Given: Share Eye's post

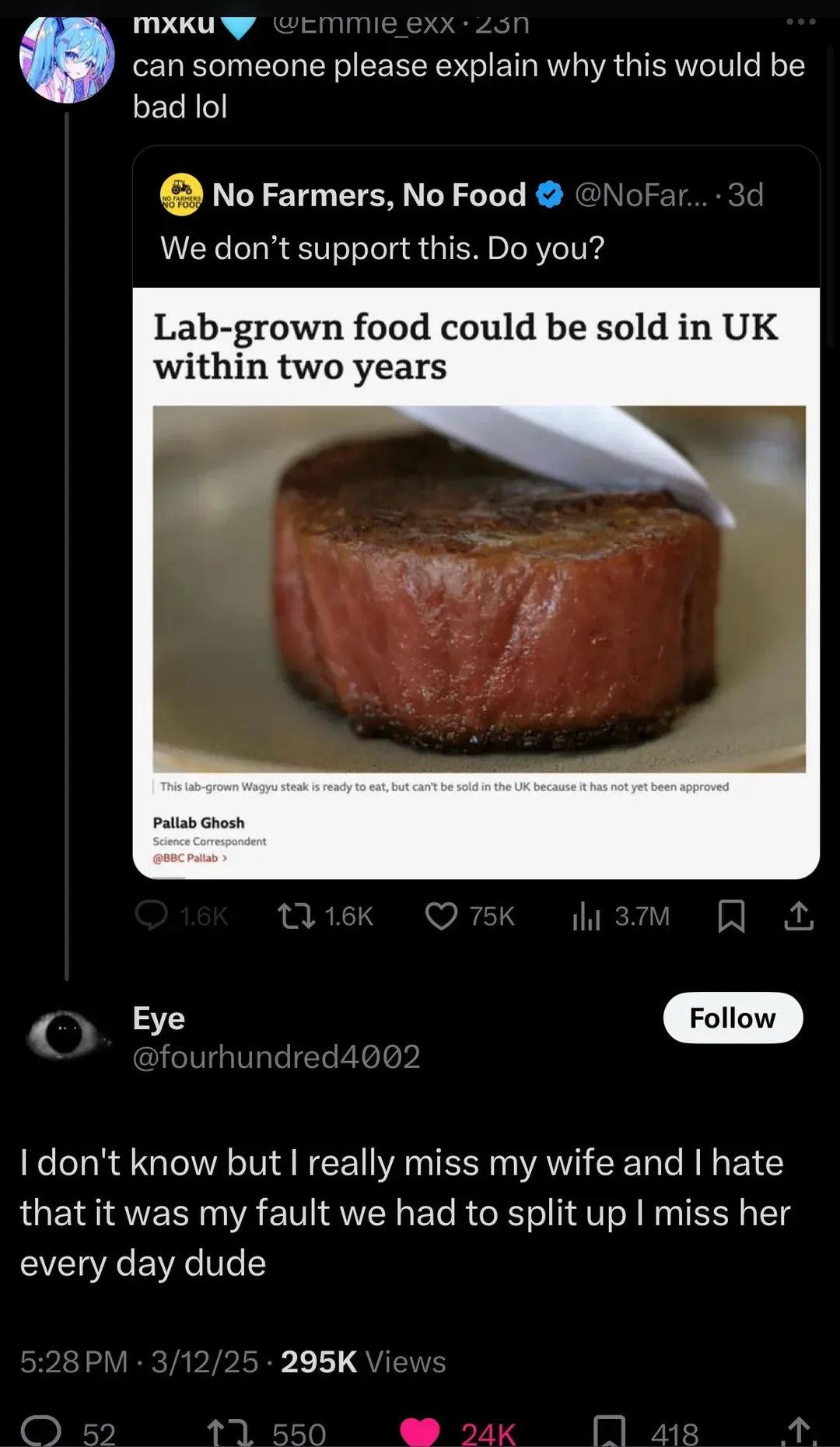Looking at the screenshot, I should tap(799, 1431).
